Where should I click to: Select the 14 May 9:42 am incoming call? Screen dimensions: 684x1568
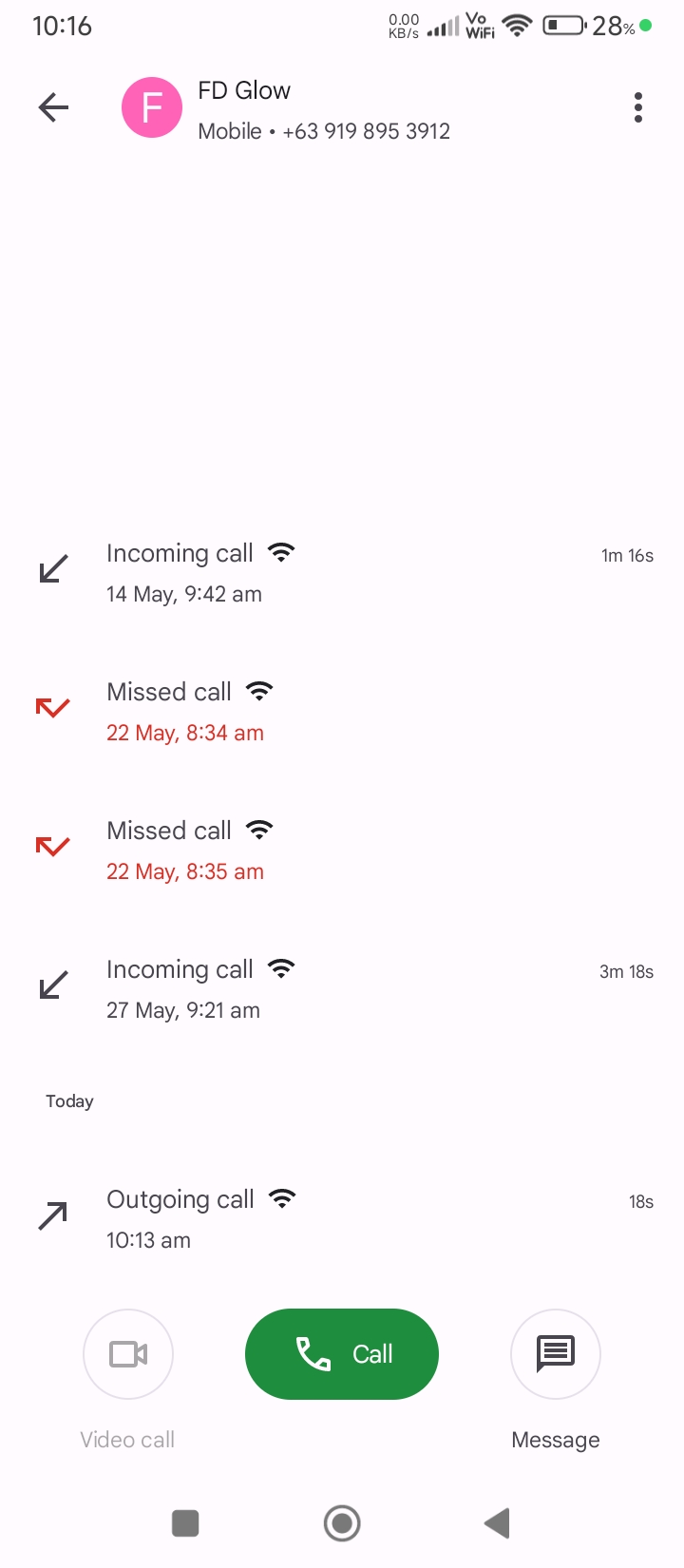pyautogui.click(x=342, y=573)
